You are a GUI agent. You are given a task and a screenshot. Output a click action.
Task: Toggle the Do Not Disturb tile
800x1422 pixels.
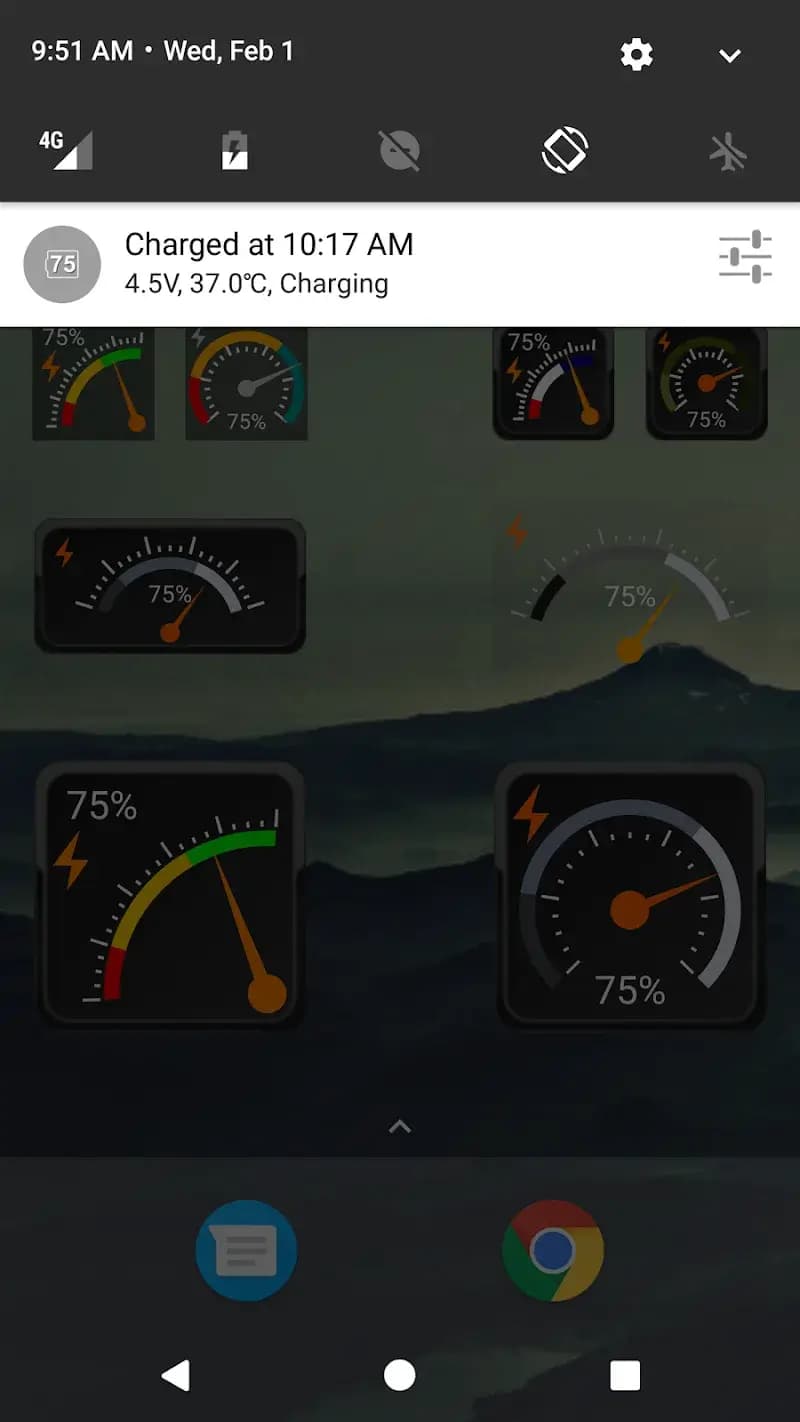point(400,151)
